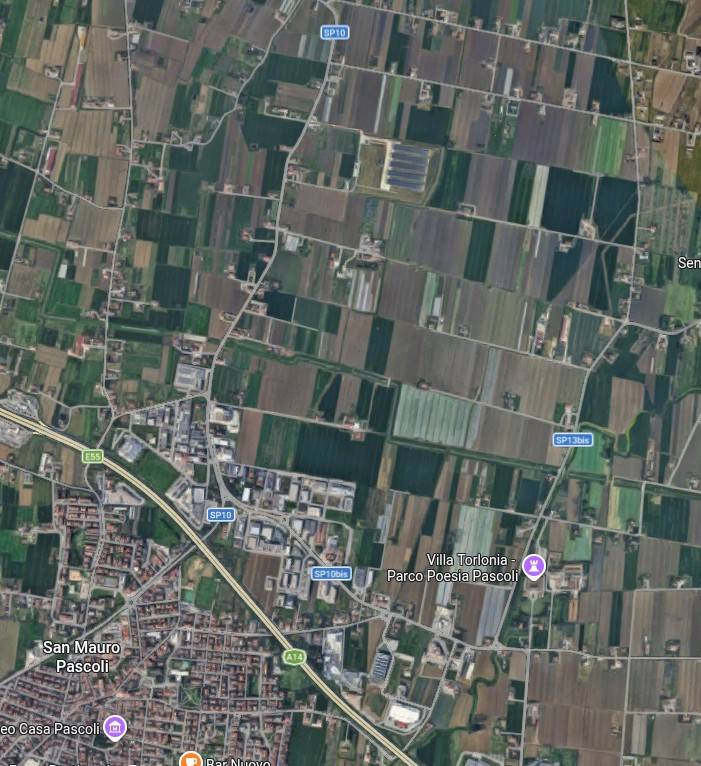This screenshot has width=701, height=766.
Task: Tap the Bar Nuovo café marker
Action: 190,761
